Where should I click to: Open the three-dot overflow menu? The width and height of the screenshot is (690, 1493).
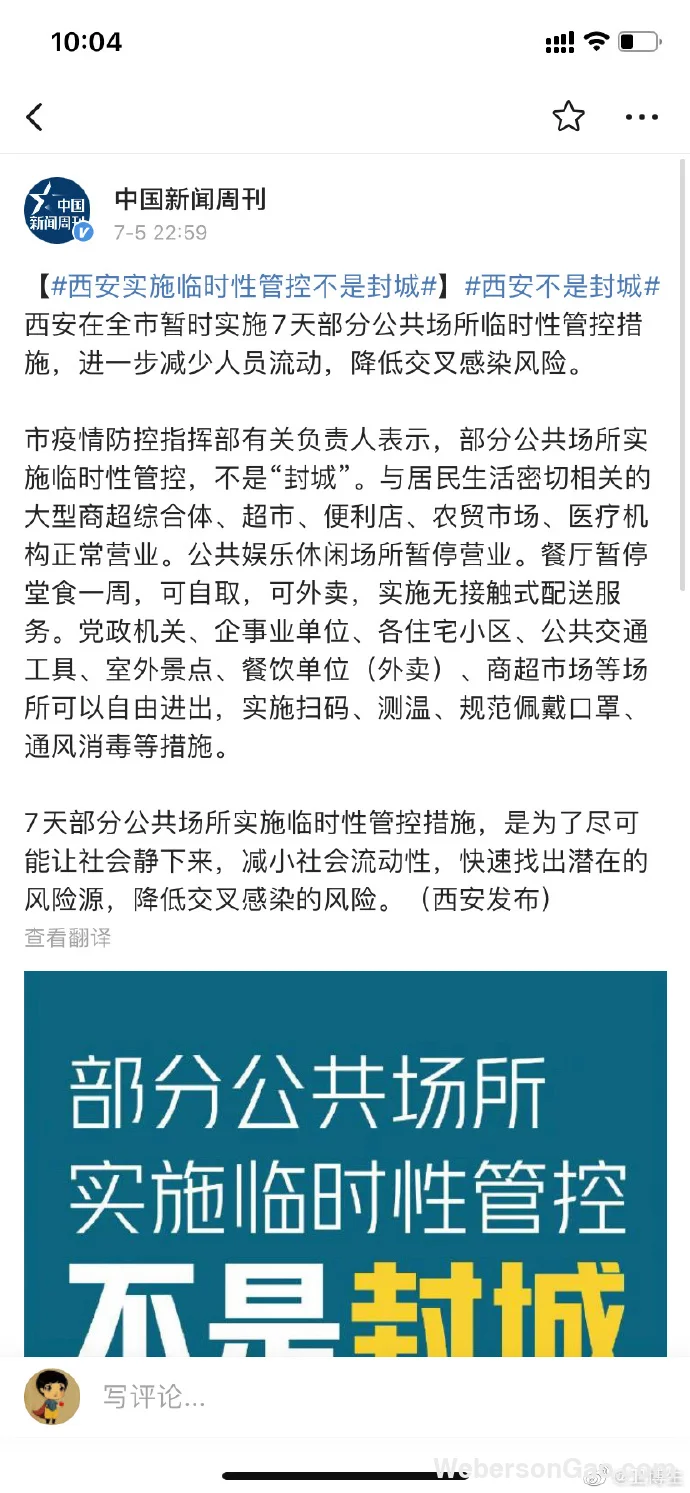pyautogui.click(x=641, y=118)
